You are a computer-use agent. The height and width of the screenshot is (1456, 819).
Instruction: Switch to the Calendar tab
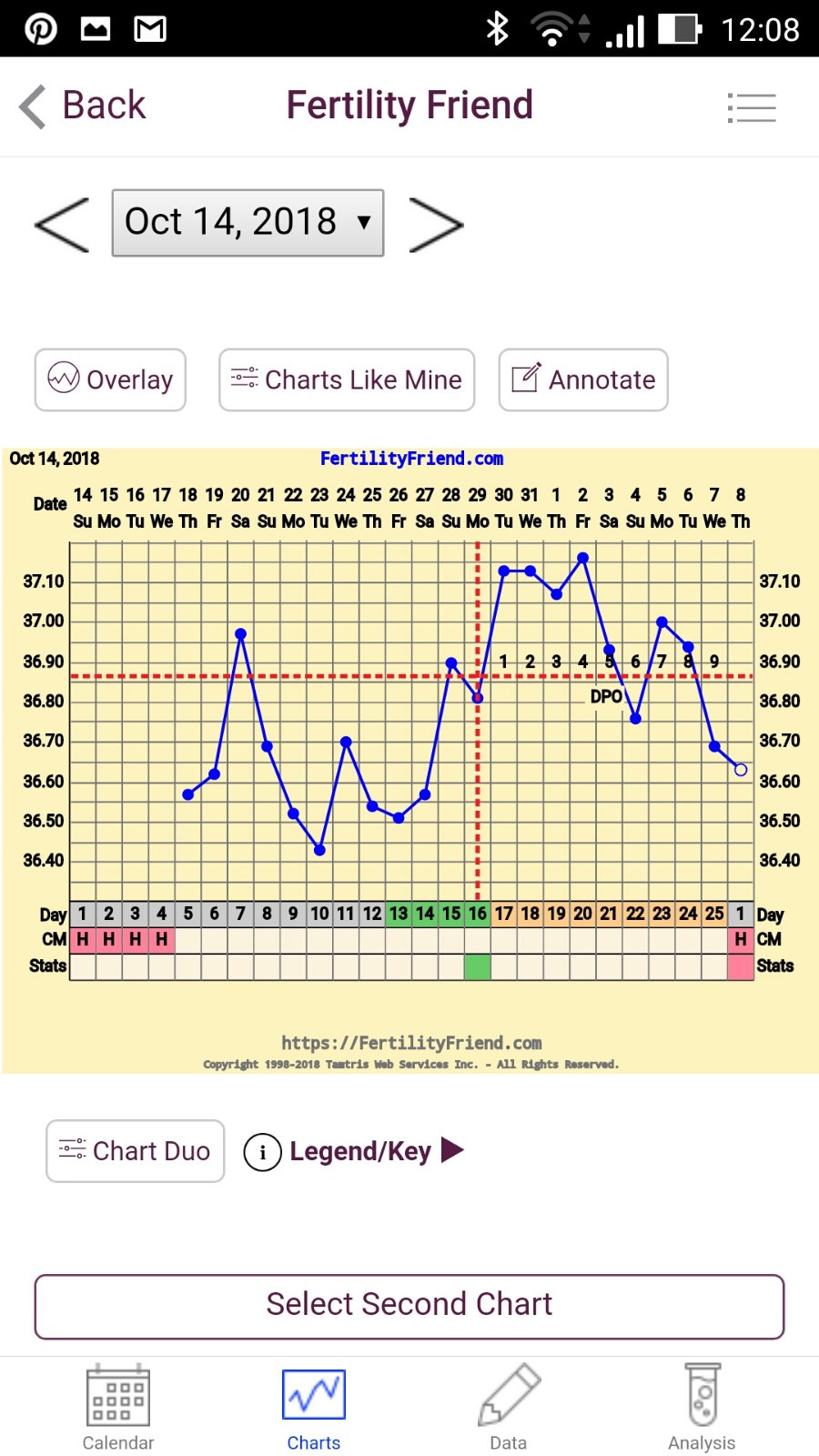pos(118,1407)
